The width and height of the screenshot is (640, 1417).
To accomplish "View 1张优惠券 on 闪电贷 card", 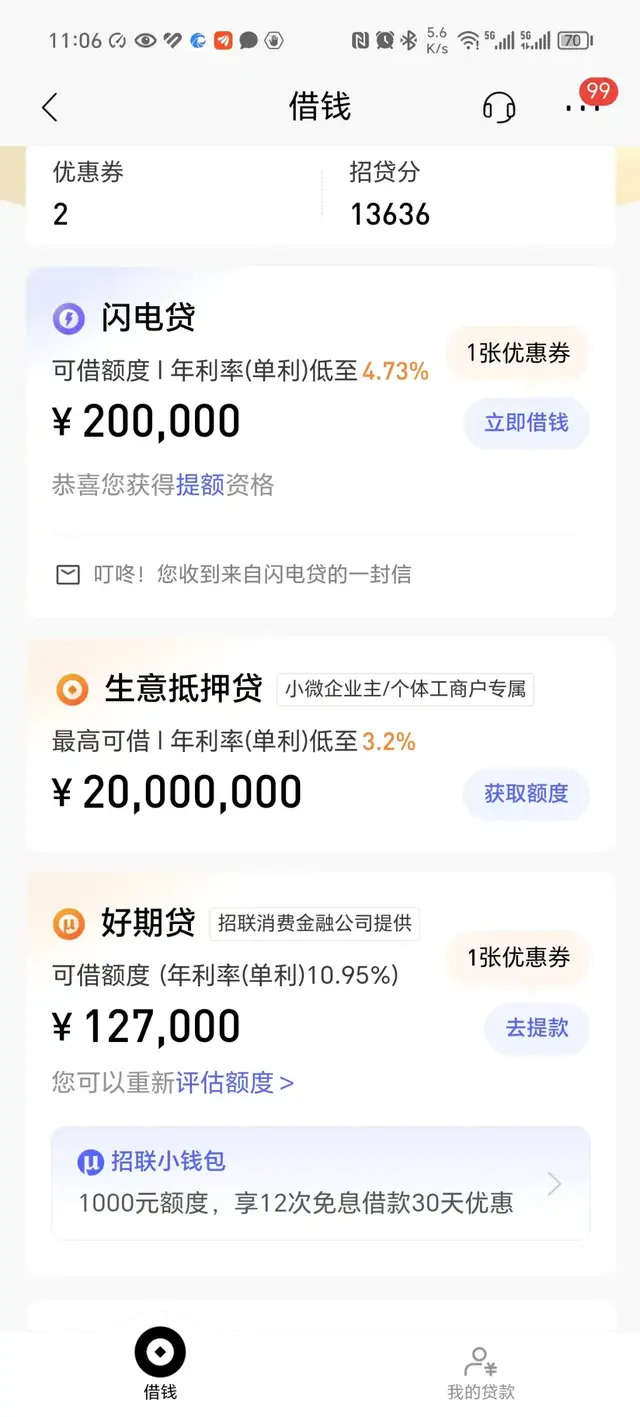I will pyautogui.click(x=518, y=353).
